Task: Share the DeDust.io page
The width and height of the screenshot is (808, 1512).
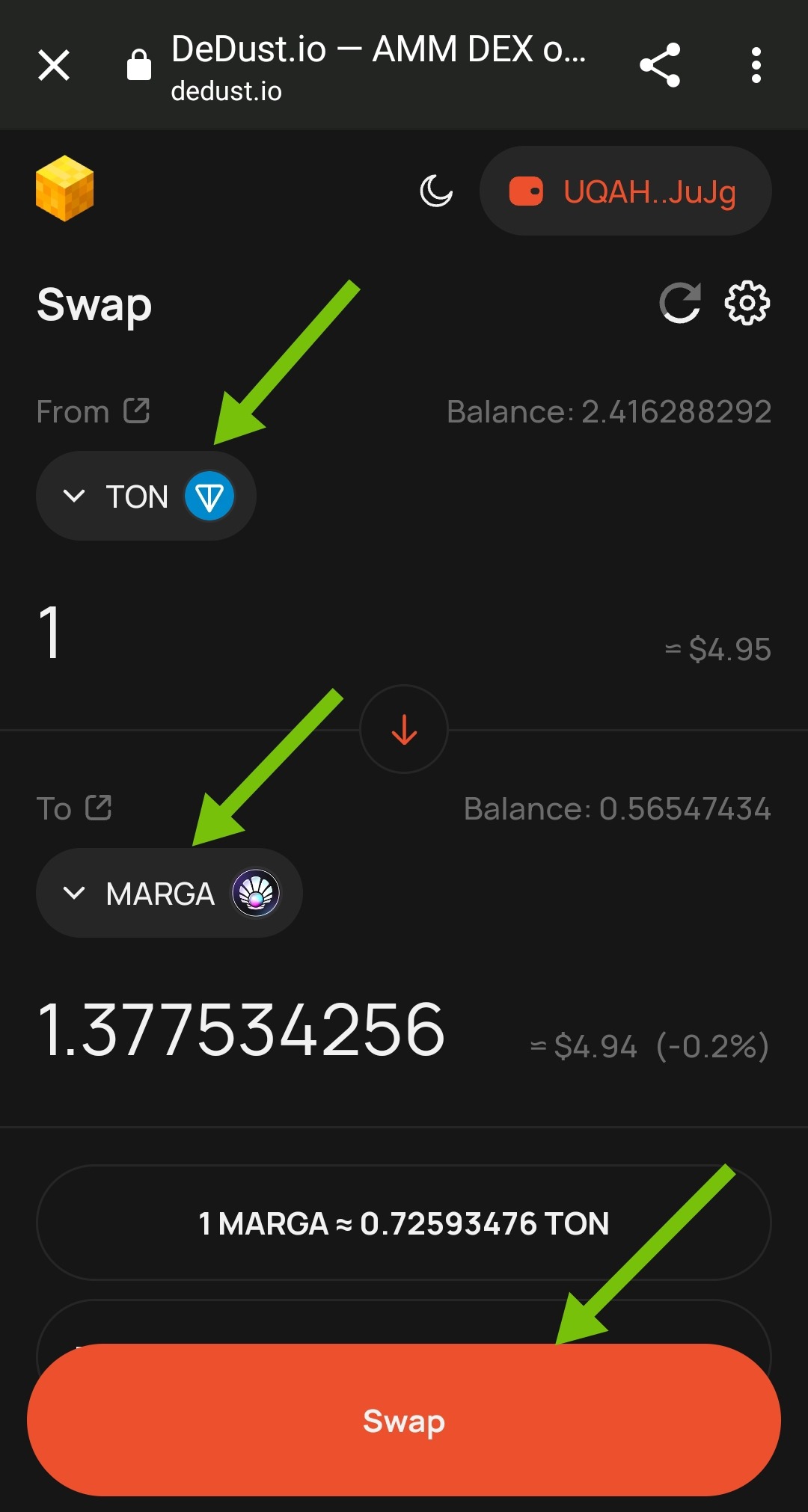Action: (x=660, y=65)
